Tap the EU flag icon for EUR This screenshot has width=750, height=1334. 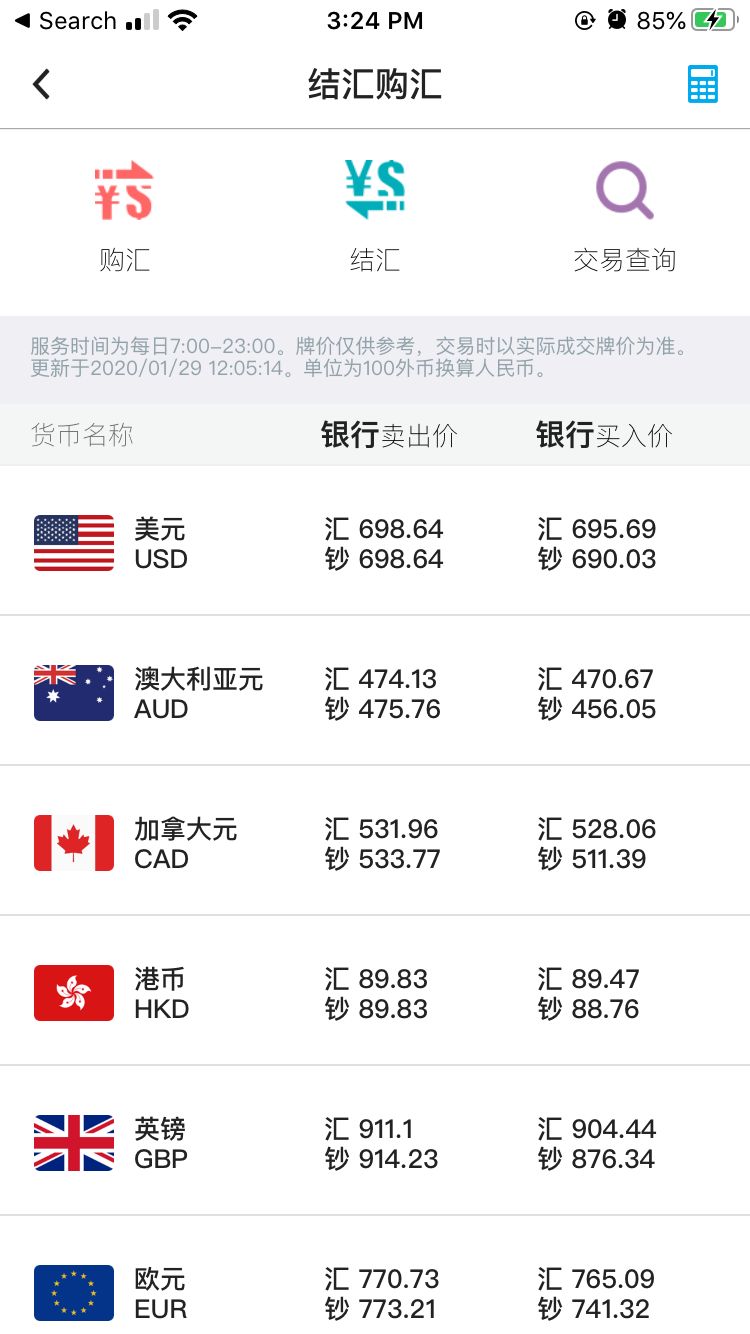pos(74,1293)
